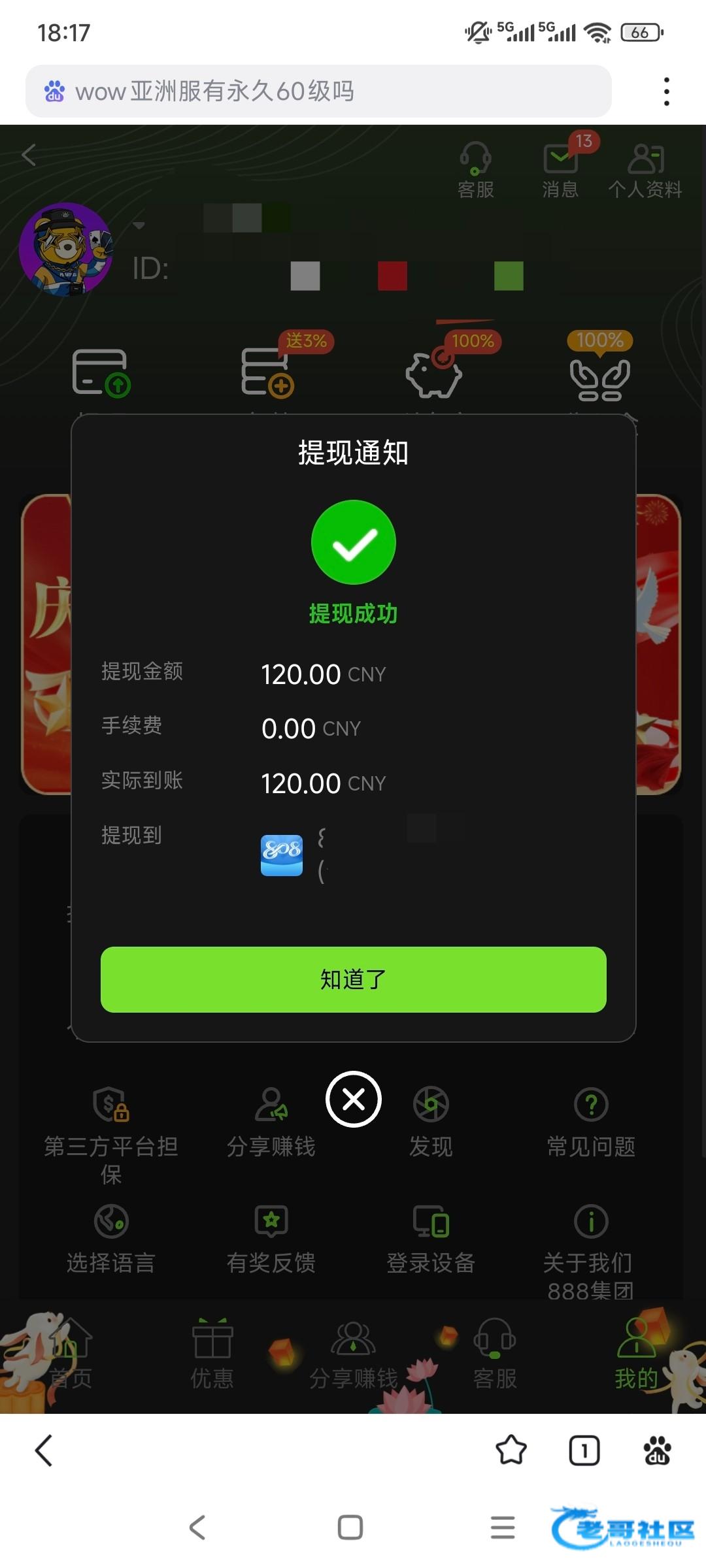The image size is (706, 1568).
Task: Go back in the browser toolbar
Action: (44, 1451)
